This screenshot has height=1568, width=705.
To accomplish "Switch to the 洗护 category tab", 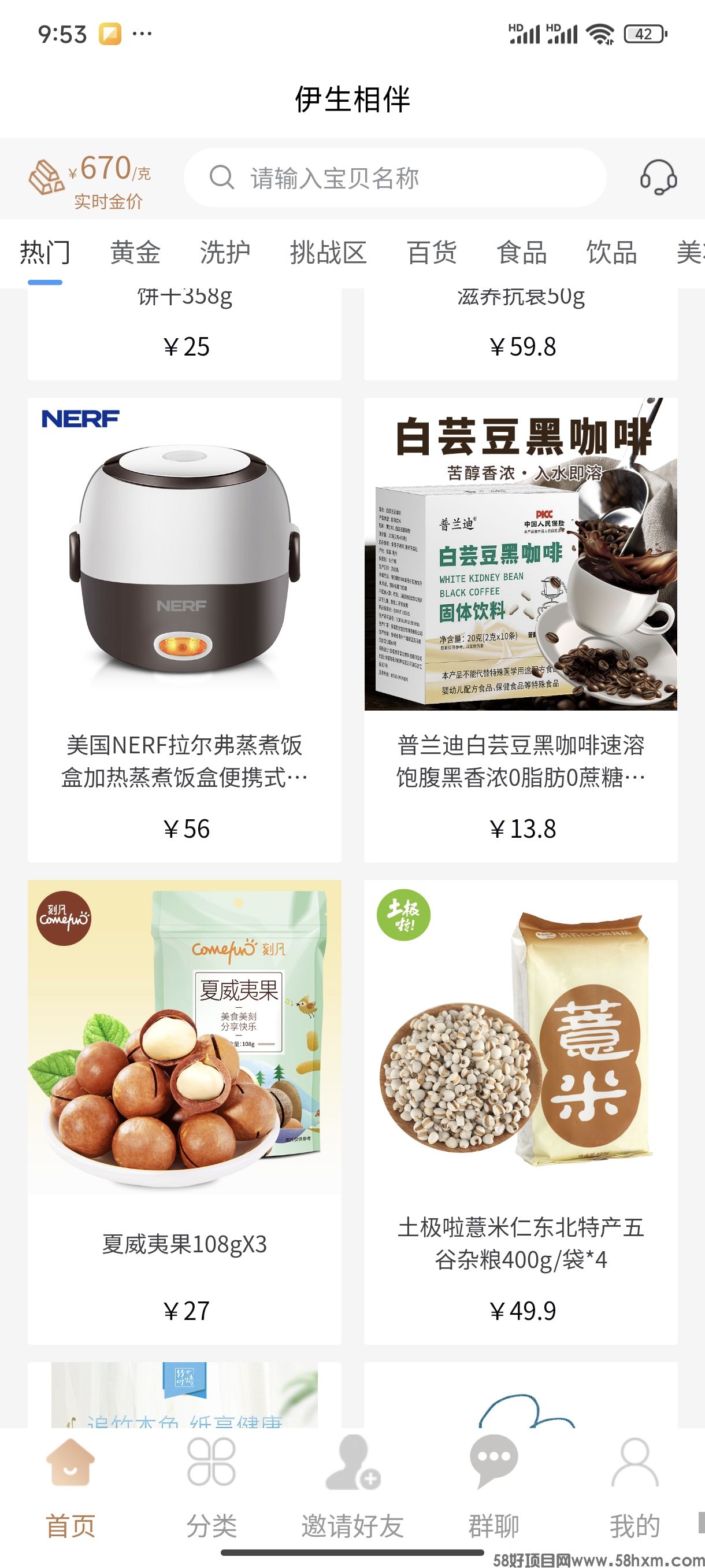I will coord(225,253).
